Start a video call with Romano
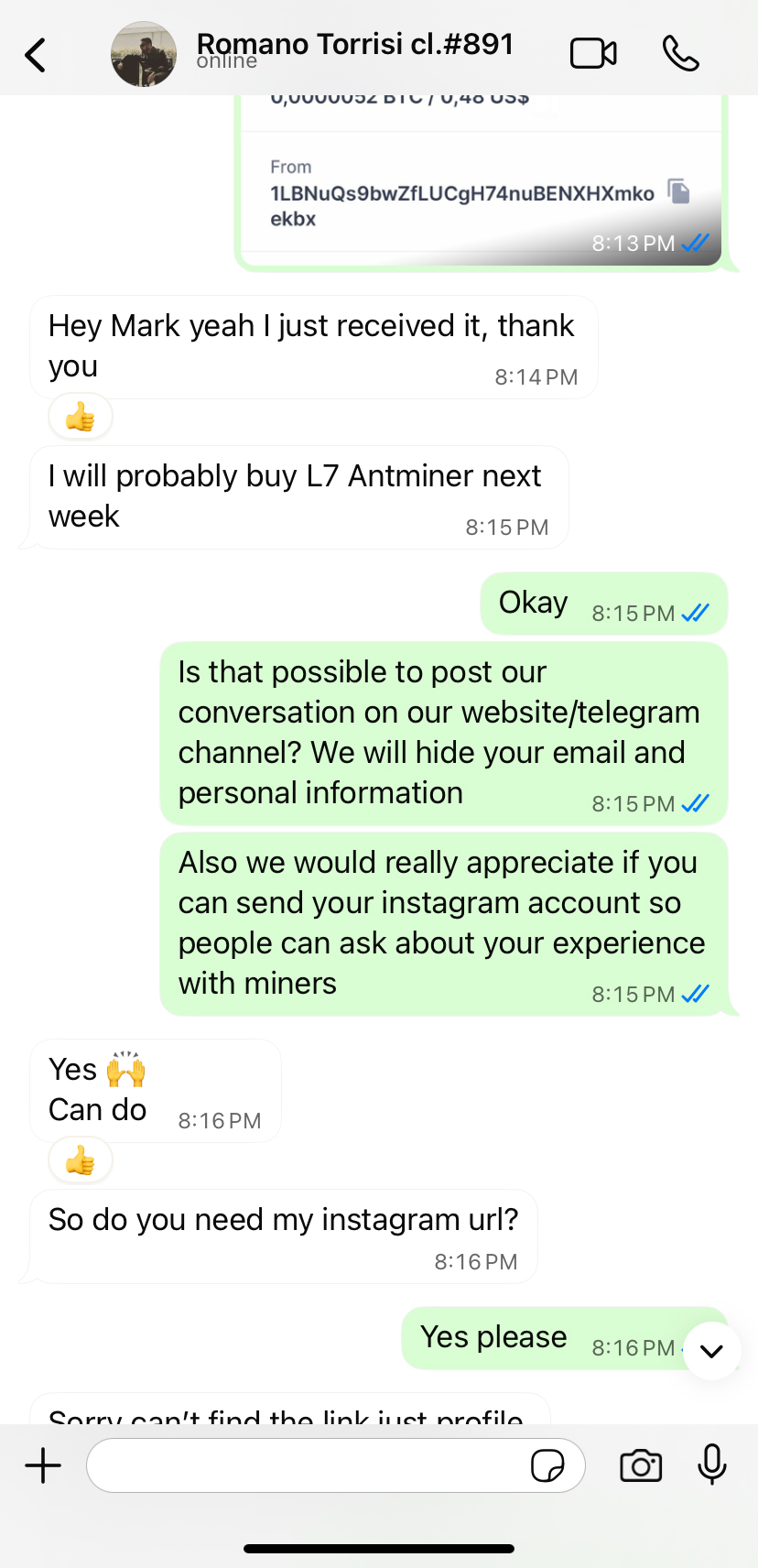Screen dimensions: 758x1568 pos(593,54)
